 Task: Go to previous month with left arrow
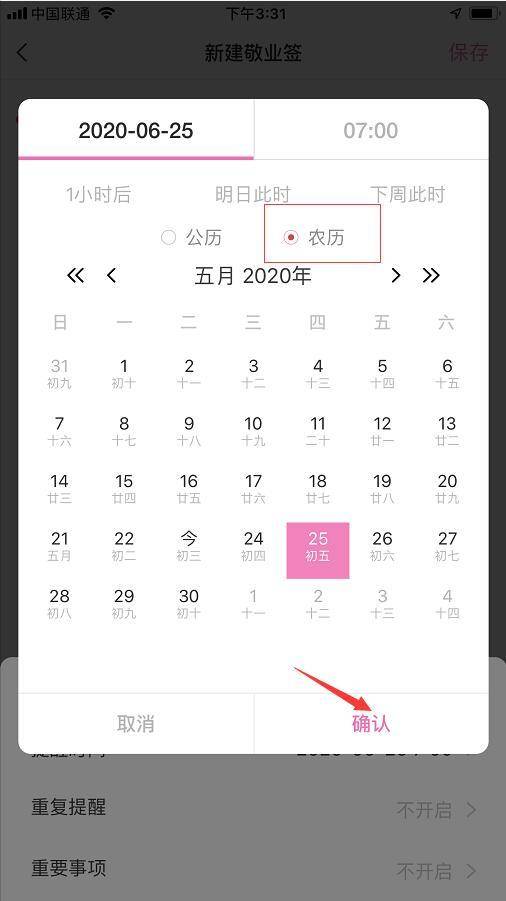pos(111,276)
